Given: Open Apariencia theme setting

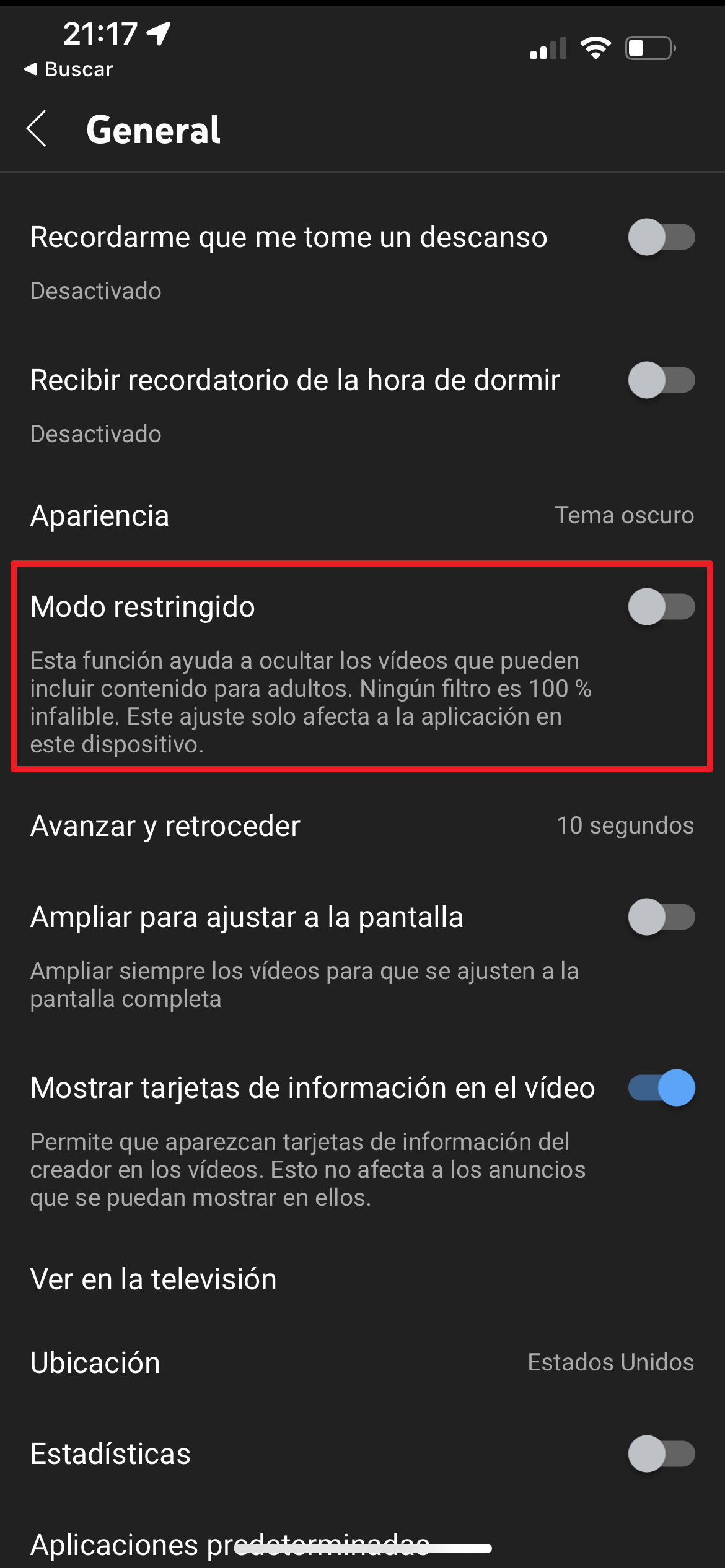Looking at the screenshot, I should click(x=362, y=515).
